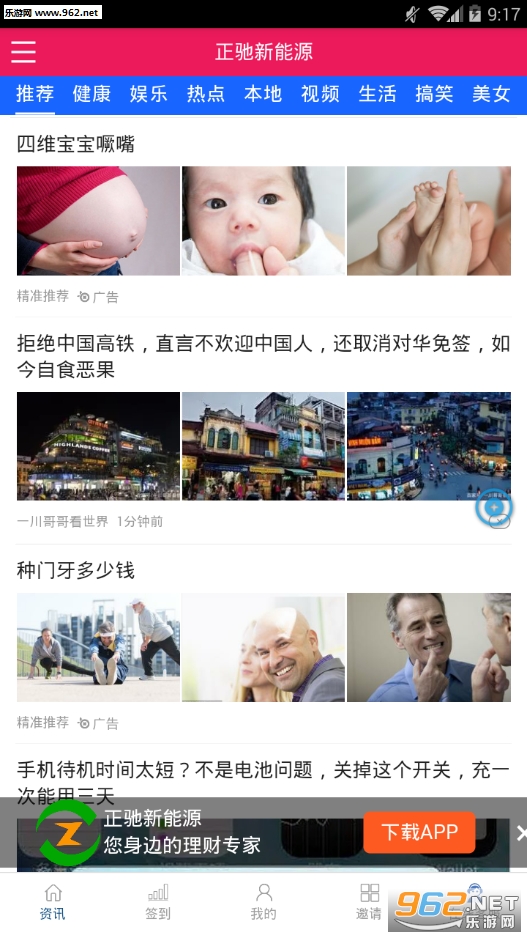
Task: Tap the blue floating circle button
Action: click(494, 507)
